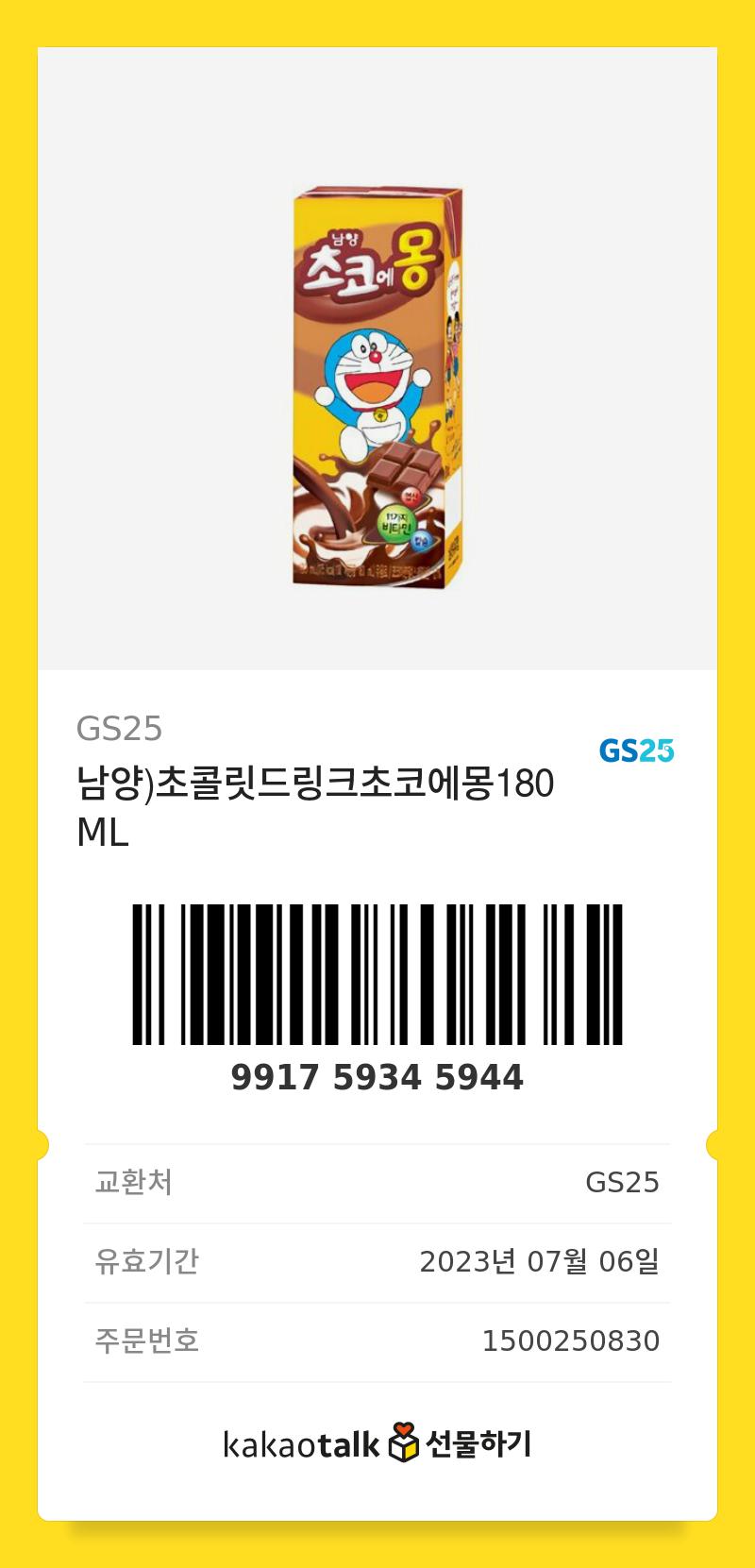
Task: Click the 주문번호 row label
Action: (x=128, y=1339)
